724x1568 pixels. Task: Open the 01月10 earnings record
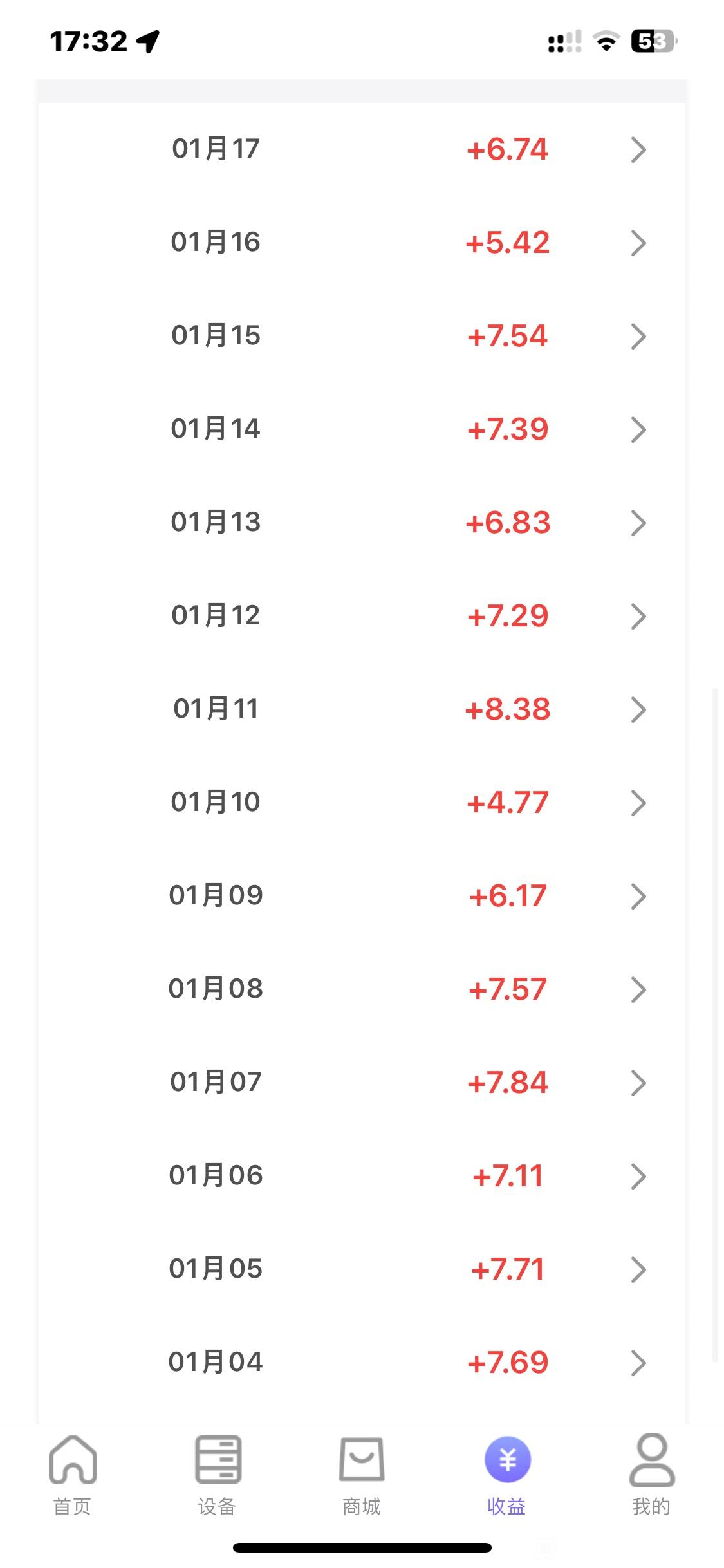pos(362,803)
